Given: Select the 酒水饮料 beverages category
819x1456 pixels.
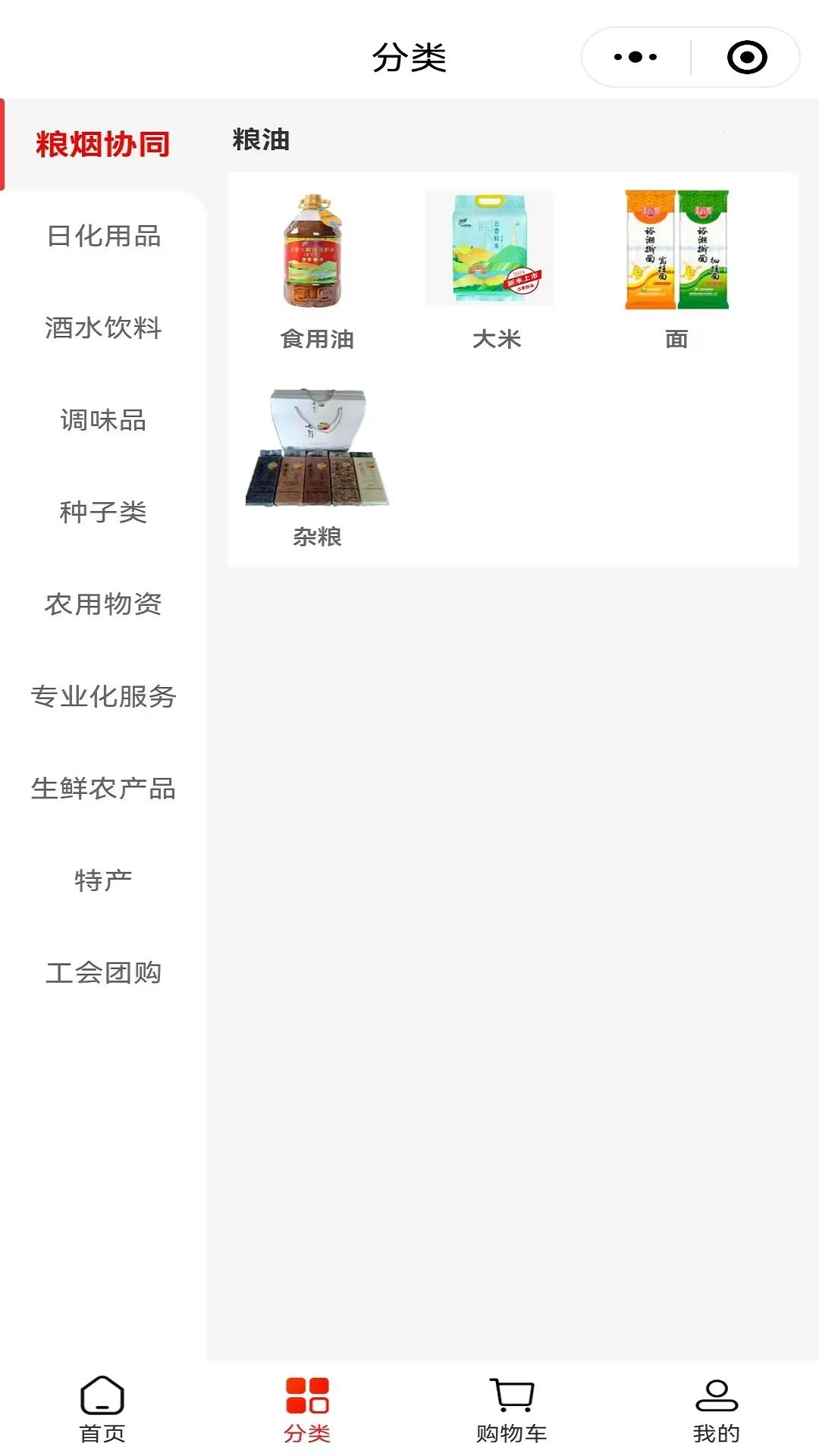Looking at the screenshot, I should pyautogui.click(x=103, y=329).
